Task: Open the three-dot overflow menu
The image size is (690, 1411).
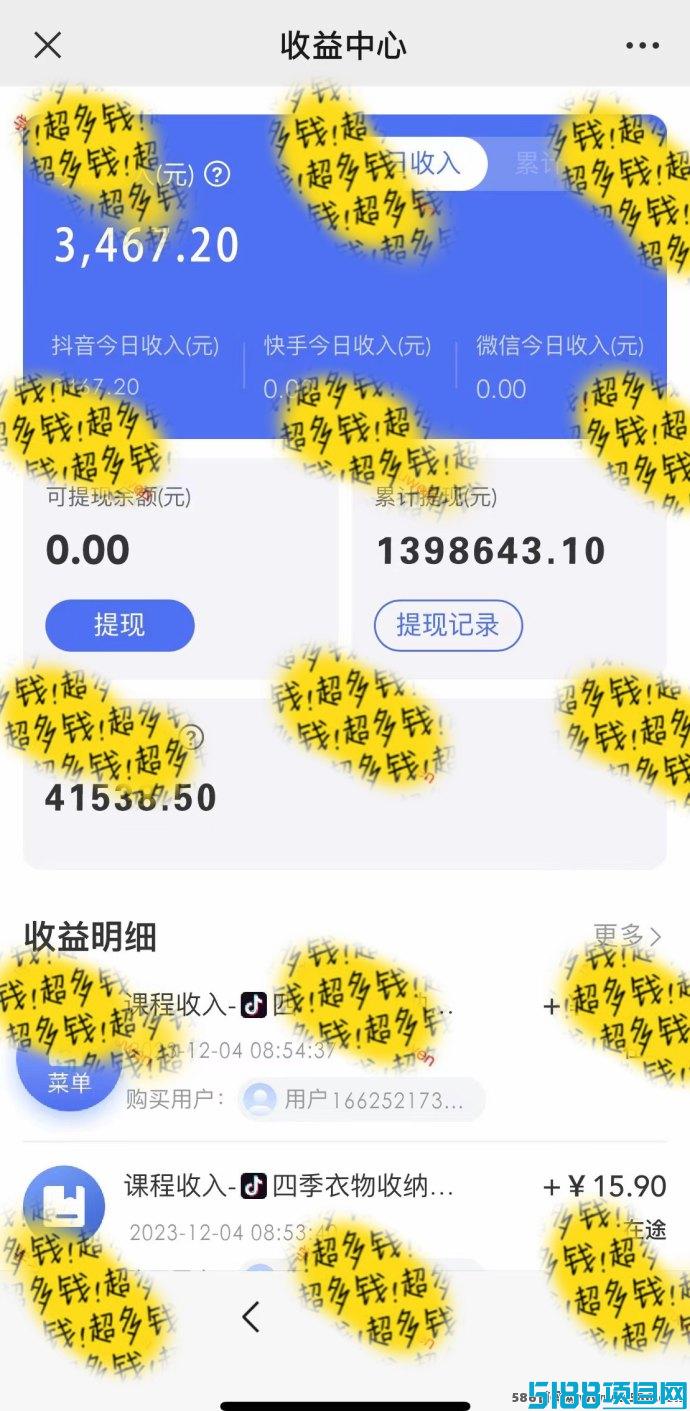Action: [642, 46]
